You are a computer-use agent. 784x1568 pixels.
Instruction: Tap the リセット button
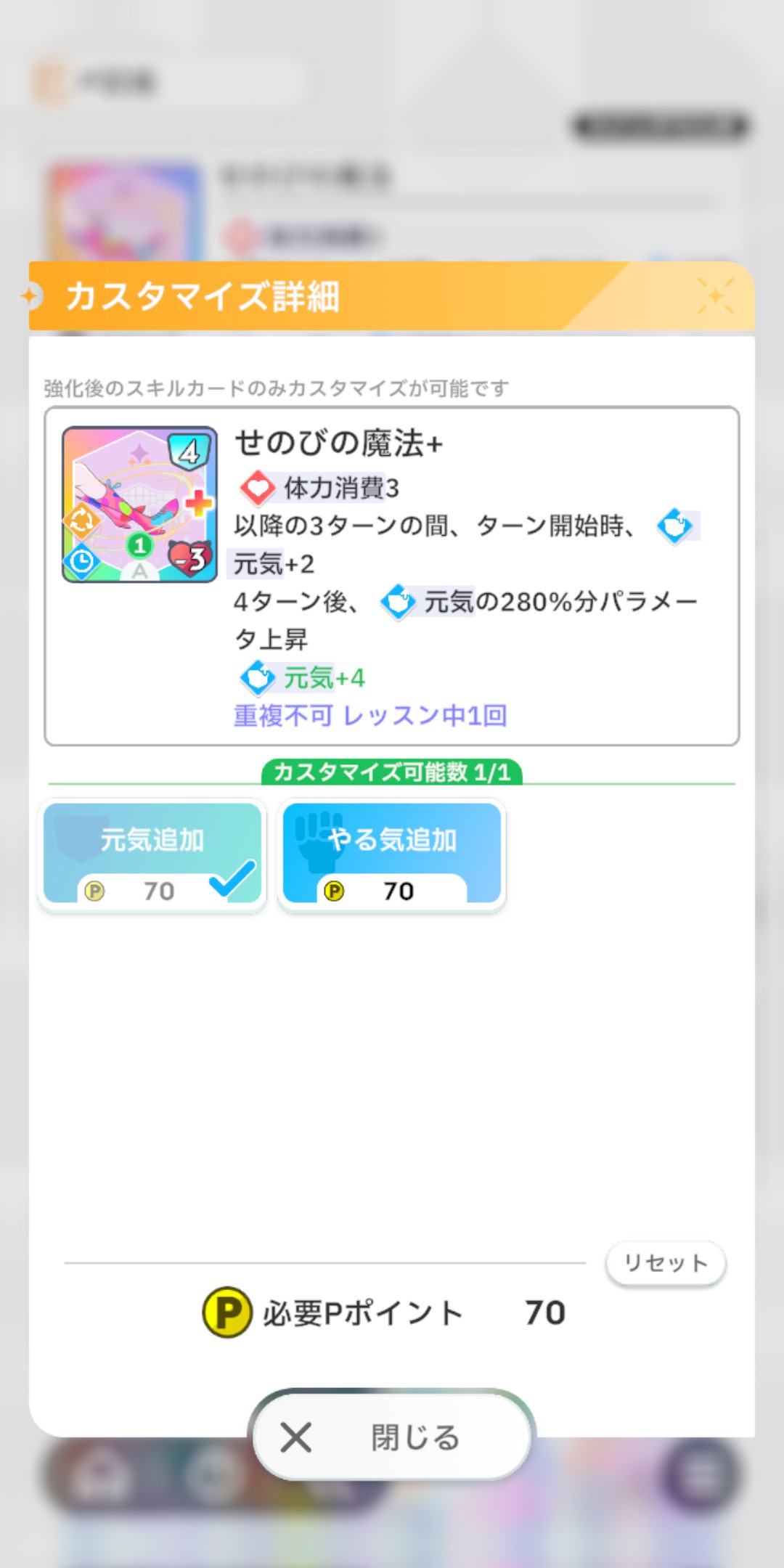point(665,1263)
